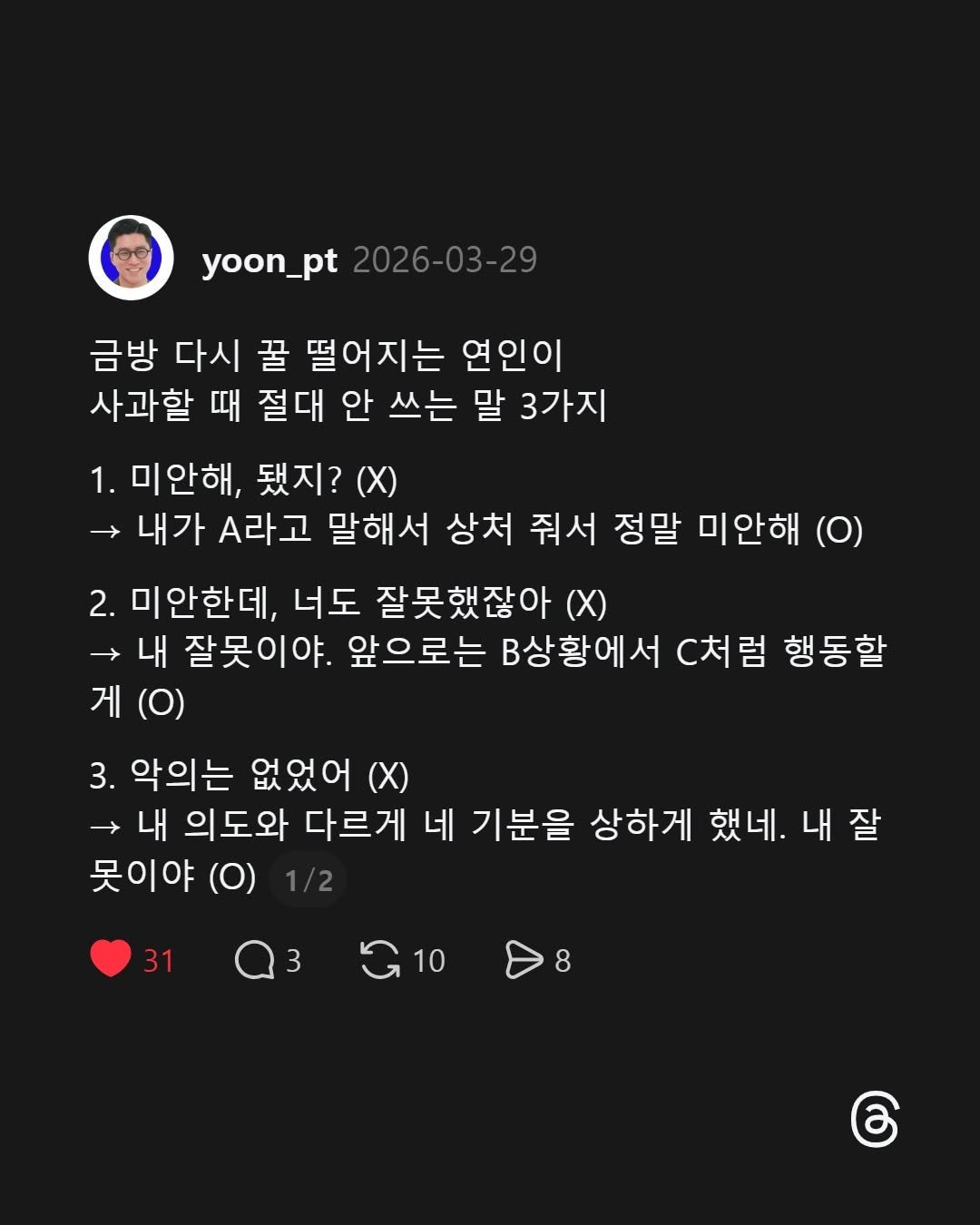Reveal more replies by clicking the count 3

click(292, 961)
